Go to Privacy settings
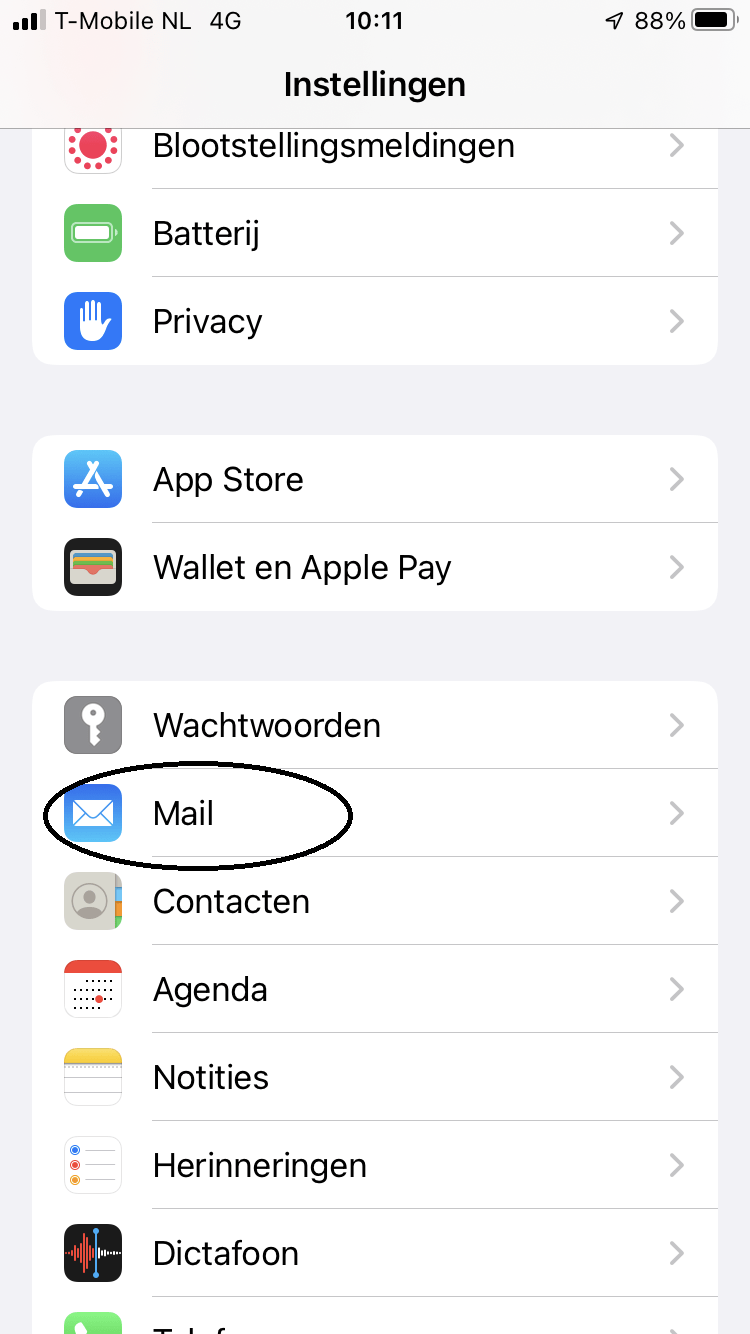750x1334 pixels. click(x=375, y=321)
